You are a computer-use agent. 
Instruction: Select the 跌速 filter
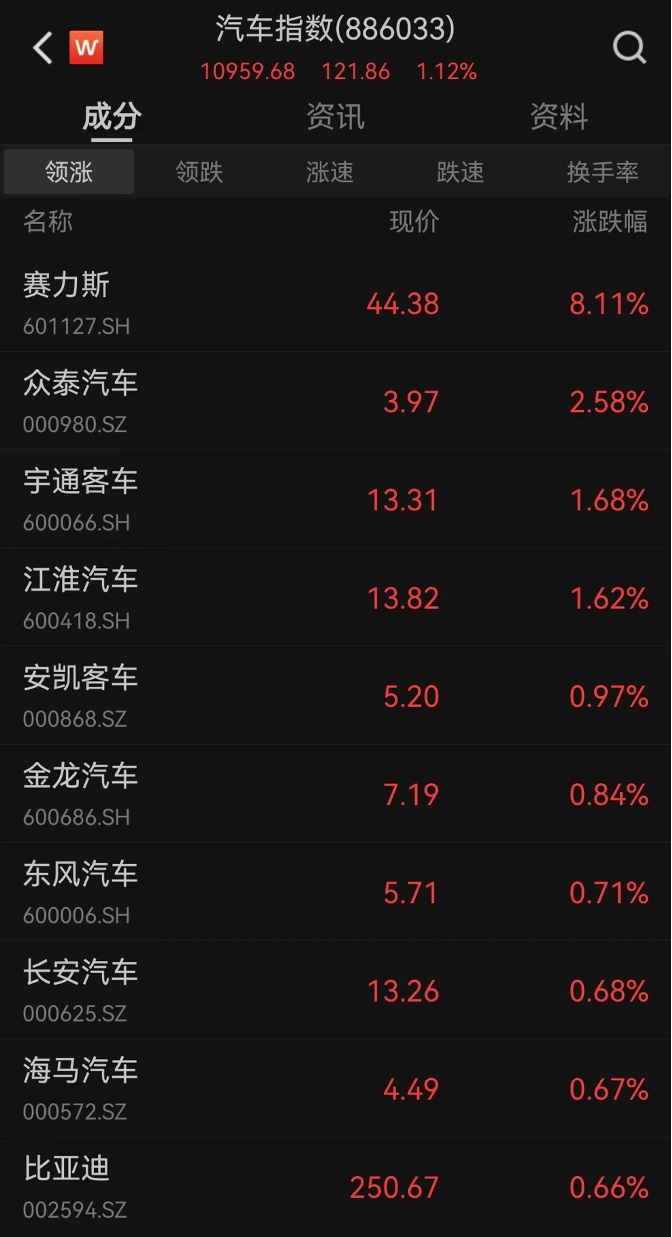pyautogui.click(x=460, y=172)
